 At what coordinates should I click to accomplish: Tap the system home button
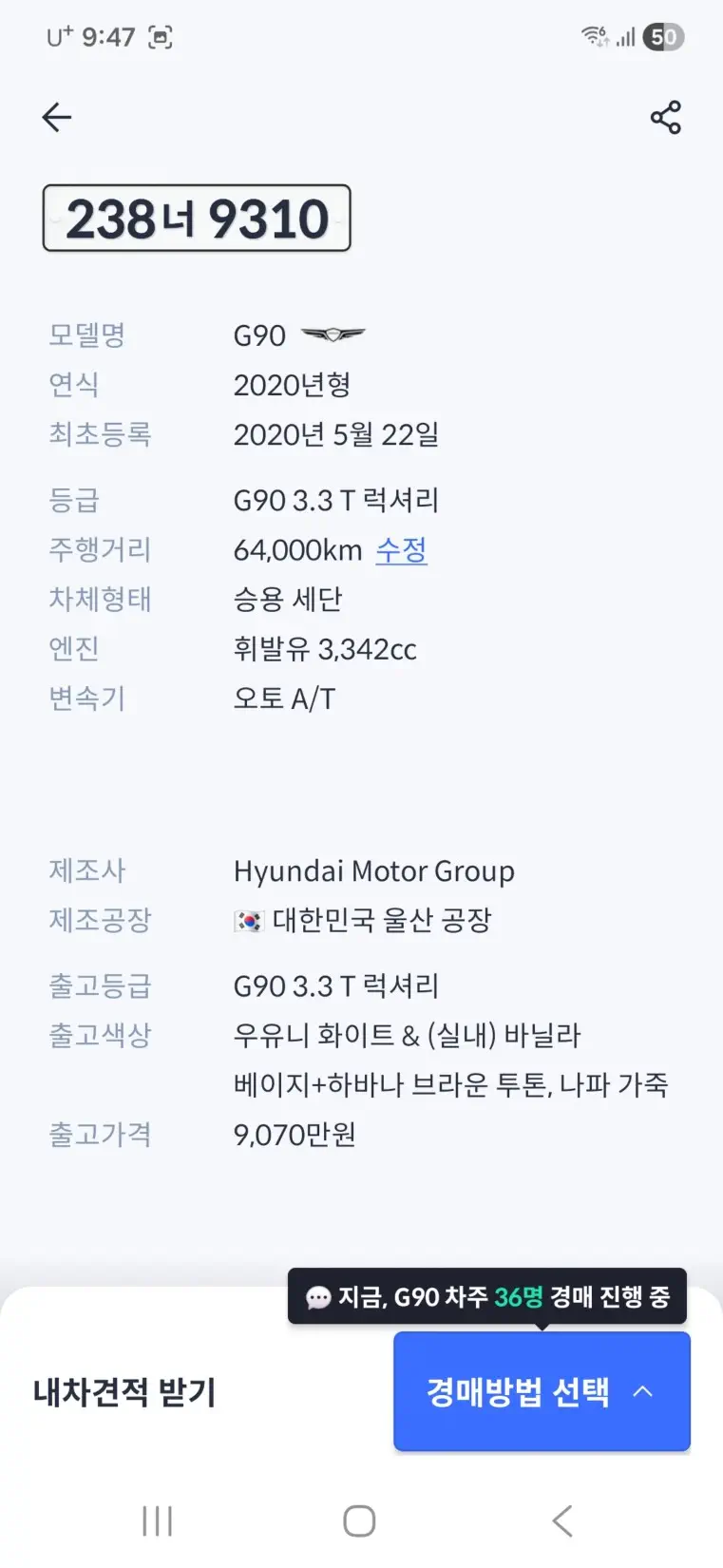point(359,1520)
